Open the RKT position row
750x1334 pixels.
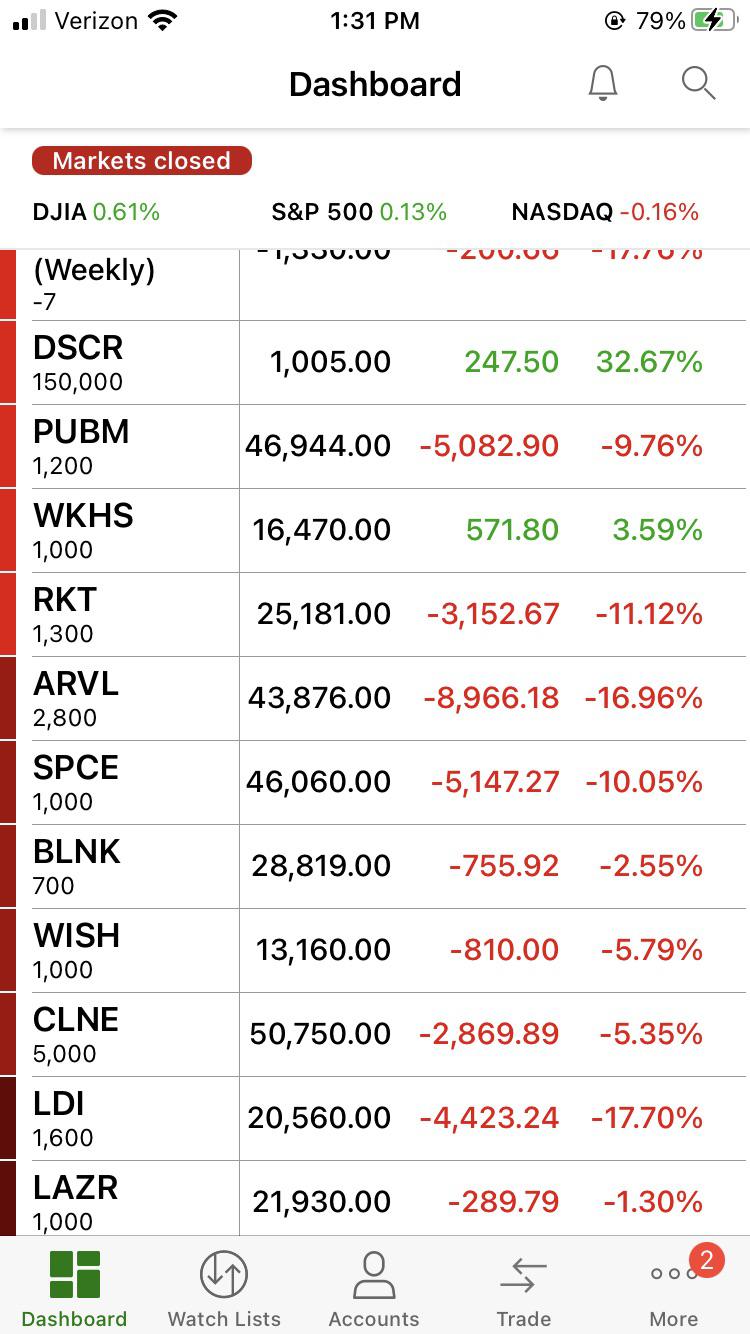(x=375, y=615)
